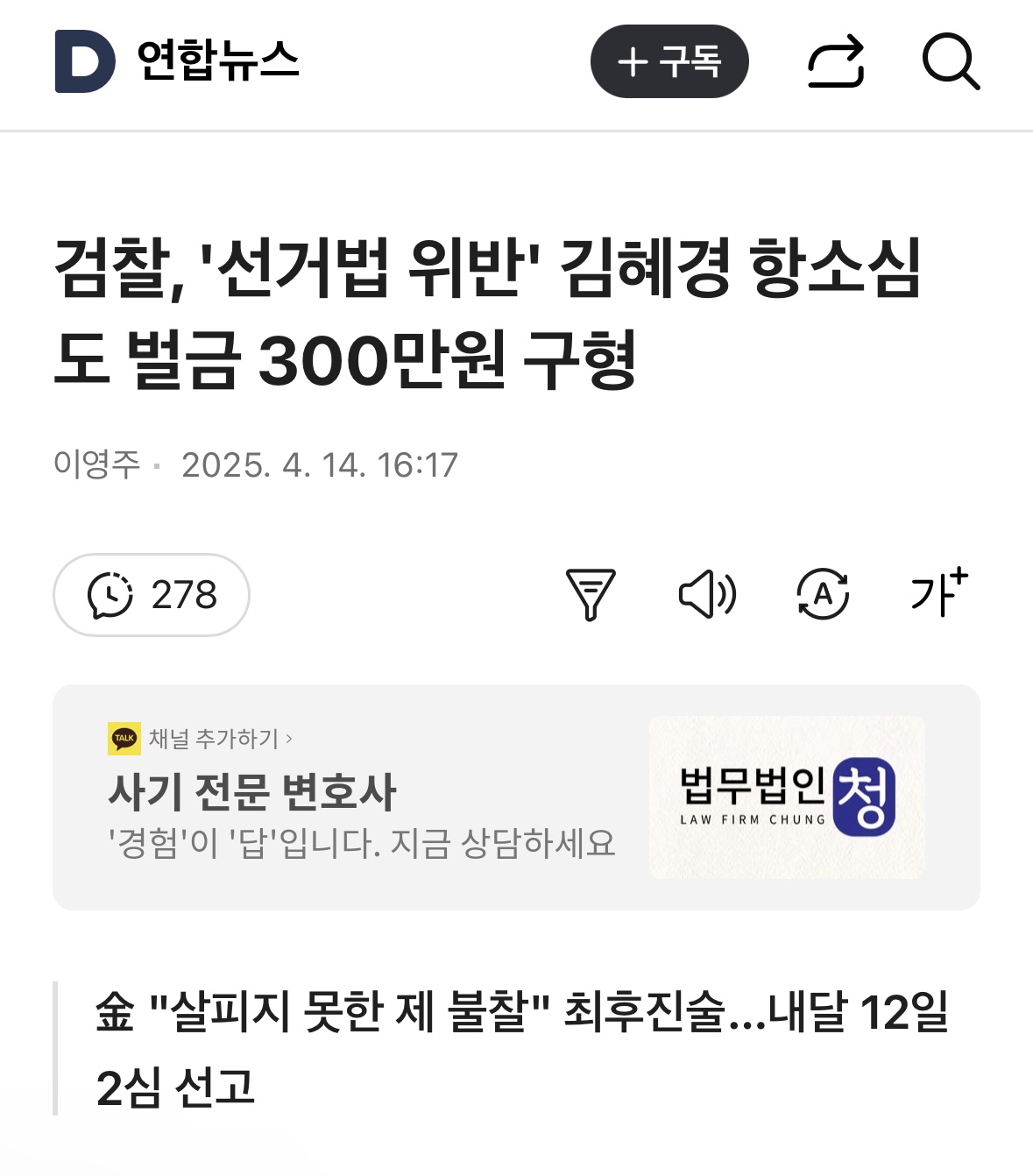Open the search magnifier
Screen dimensions: 1033x1176
(951, 62)
